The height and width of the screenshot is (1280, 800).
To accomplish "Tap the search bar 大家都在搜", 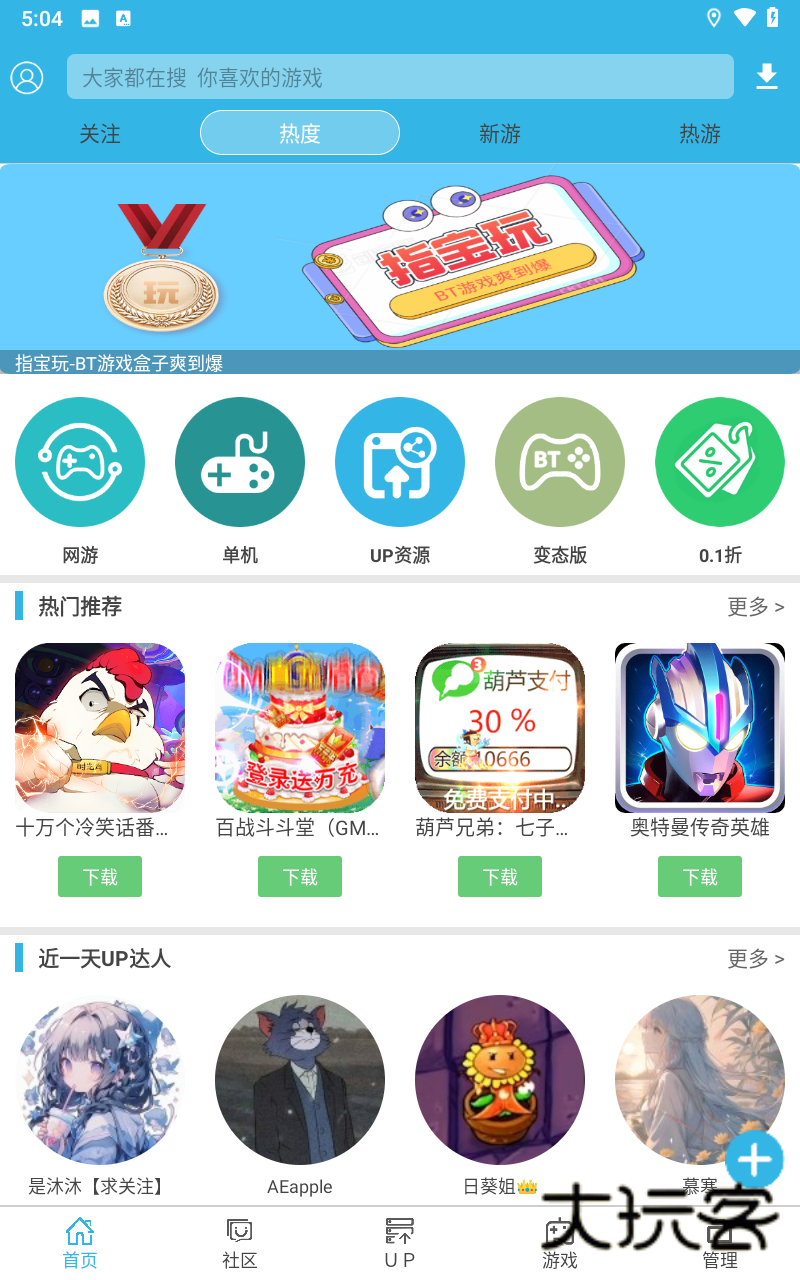I will click(x=400, y=77).
